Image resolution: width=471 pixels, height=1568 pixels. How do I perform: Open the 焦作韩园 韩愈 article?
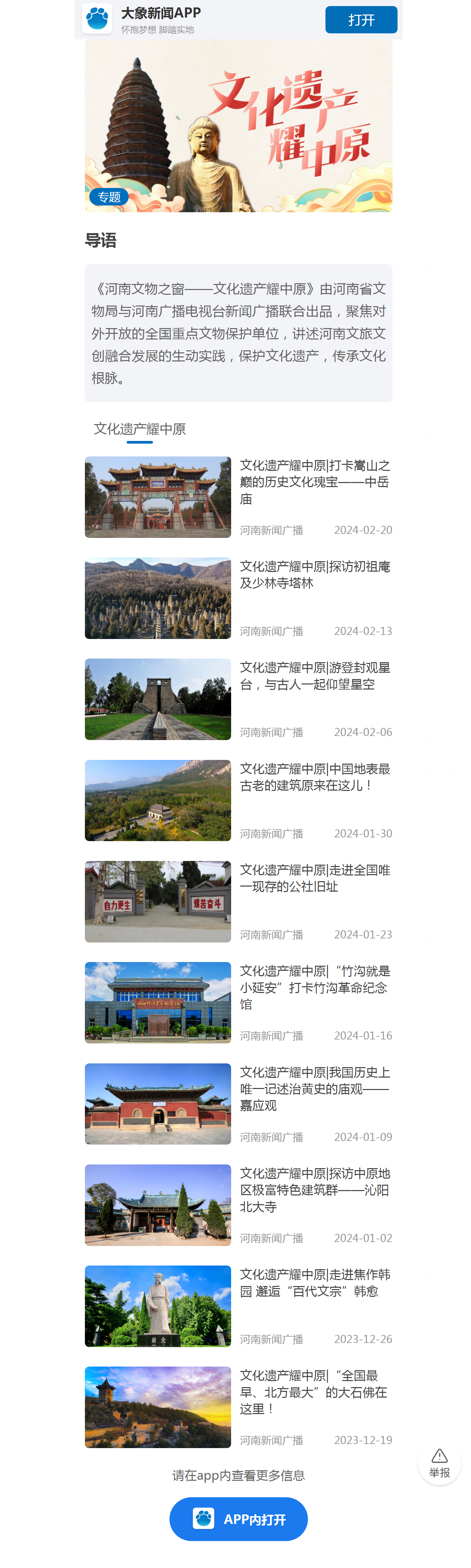[x=314, y=1282]
